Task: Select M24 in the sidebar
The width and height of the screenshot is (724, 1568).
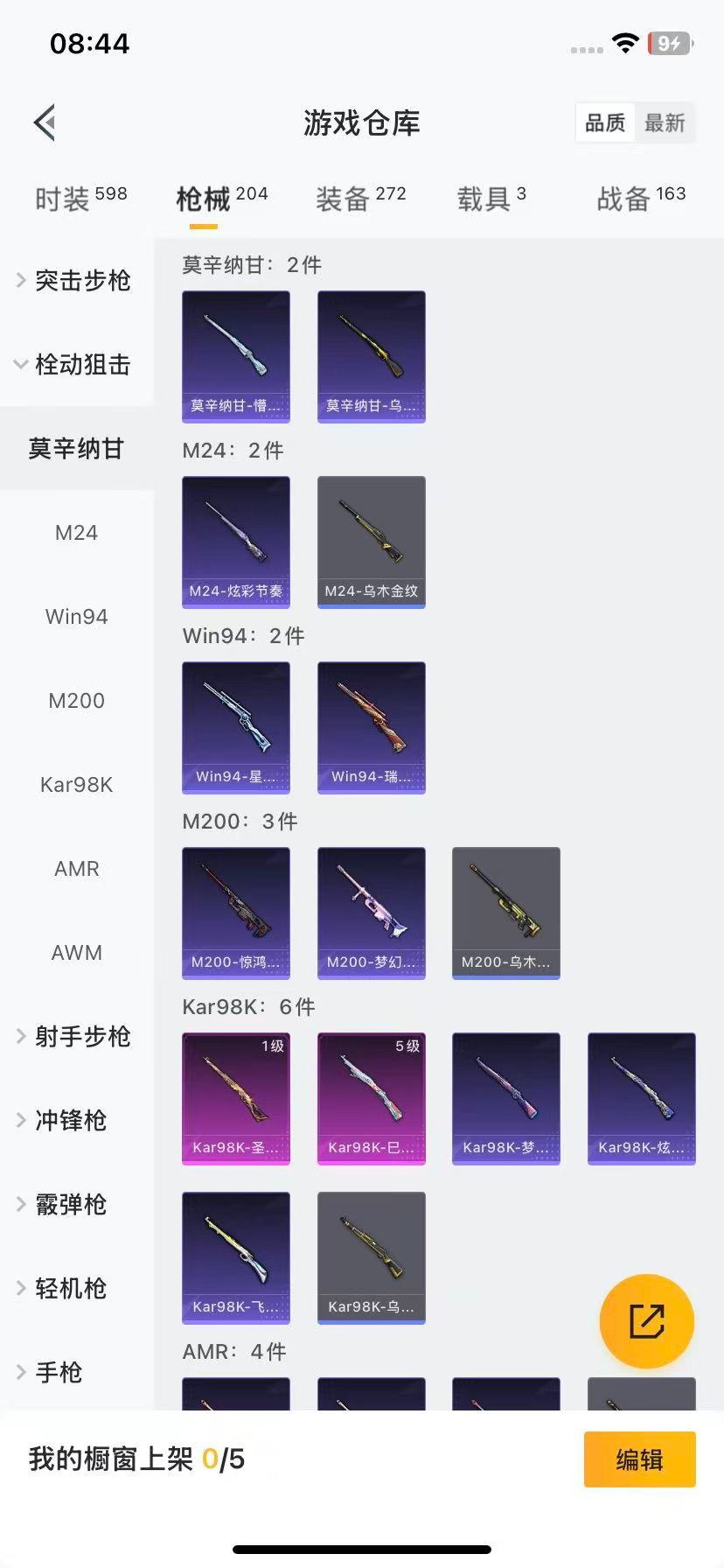Action: tap(76, 532)
